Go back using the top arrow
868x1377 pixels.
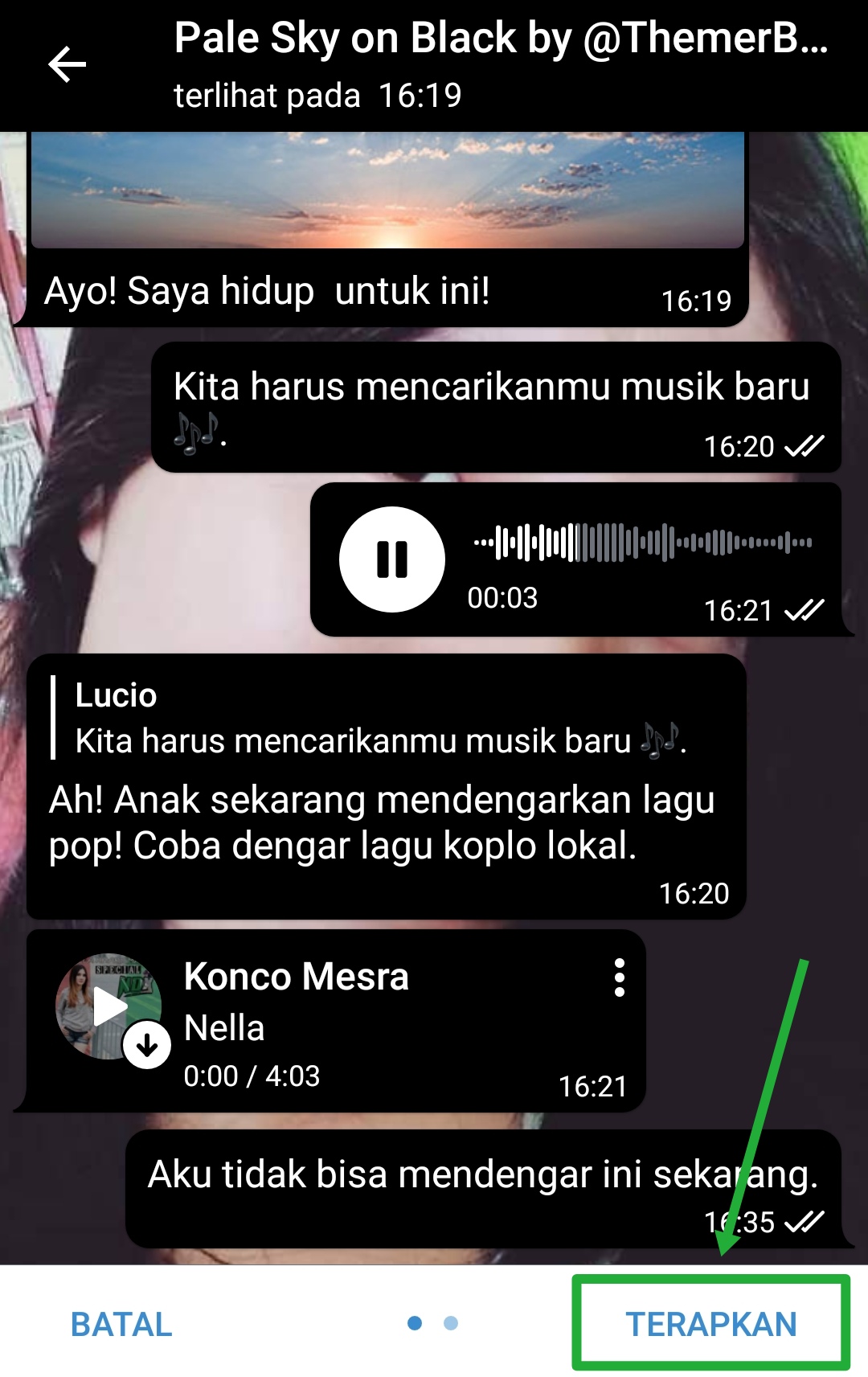[68, 65]
